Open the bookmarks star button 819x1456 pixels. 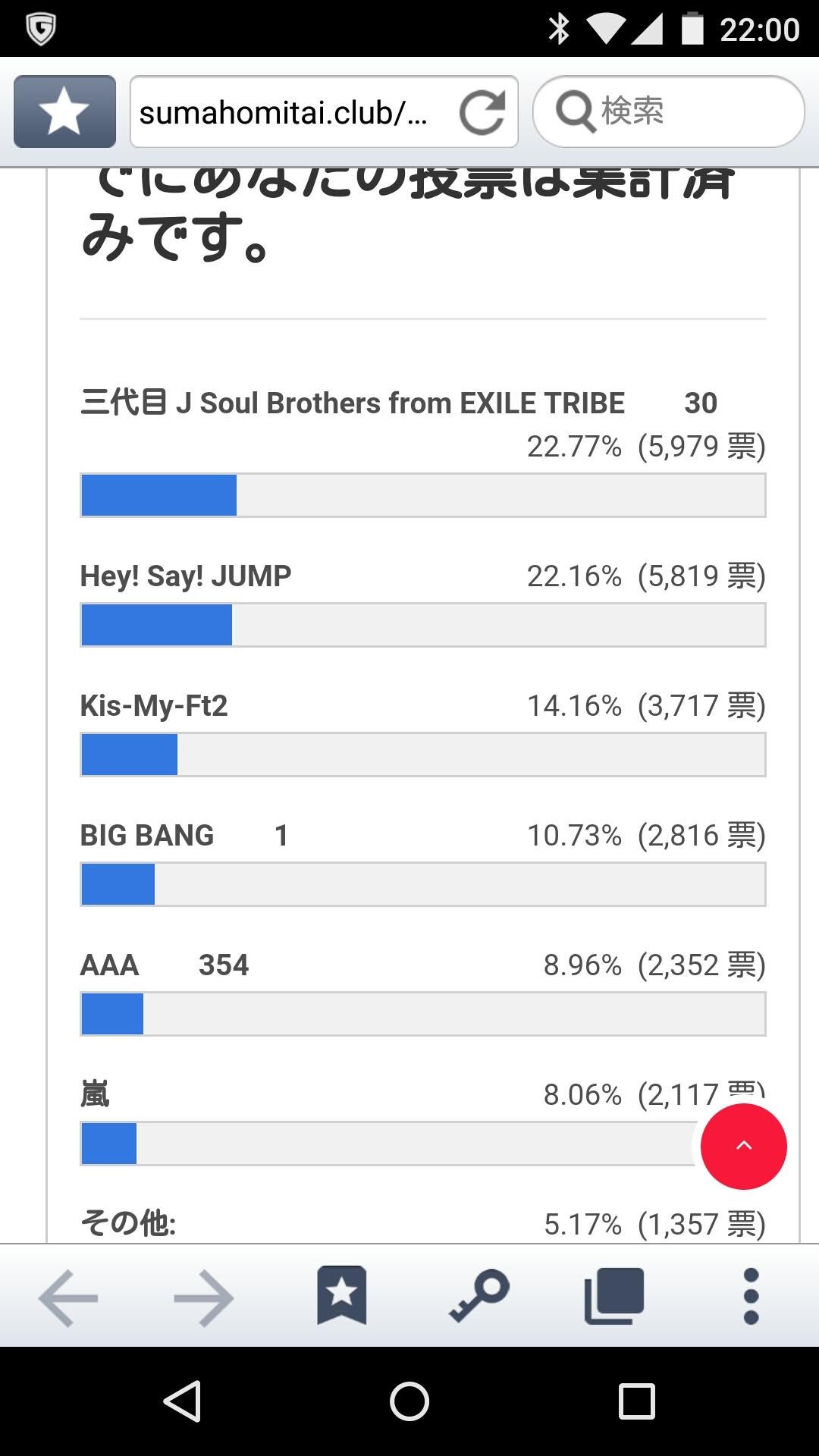coord(64,111)
